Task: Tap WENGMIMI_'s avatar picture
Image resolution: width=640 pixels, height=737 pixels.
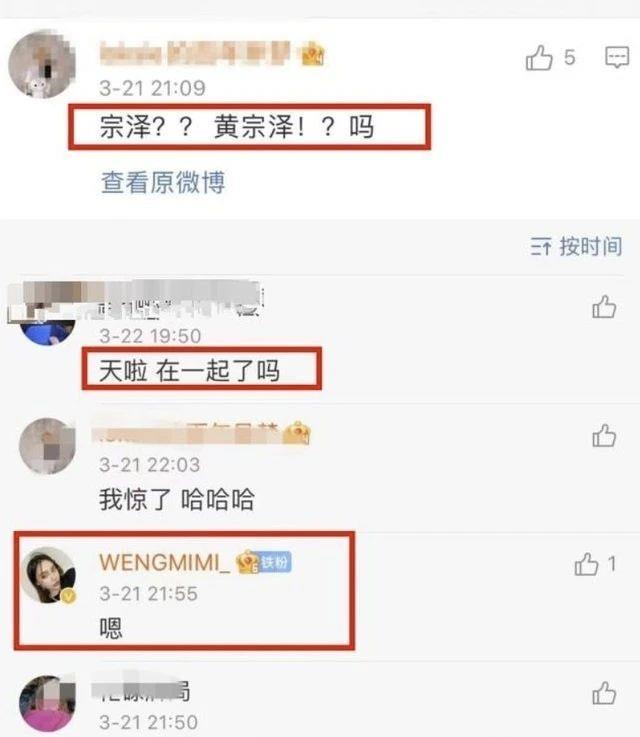Action: pos(47,575)
